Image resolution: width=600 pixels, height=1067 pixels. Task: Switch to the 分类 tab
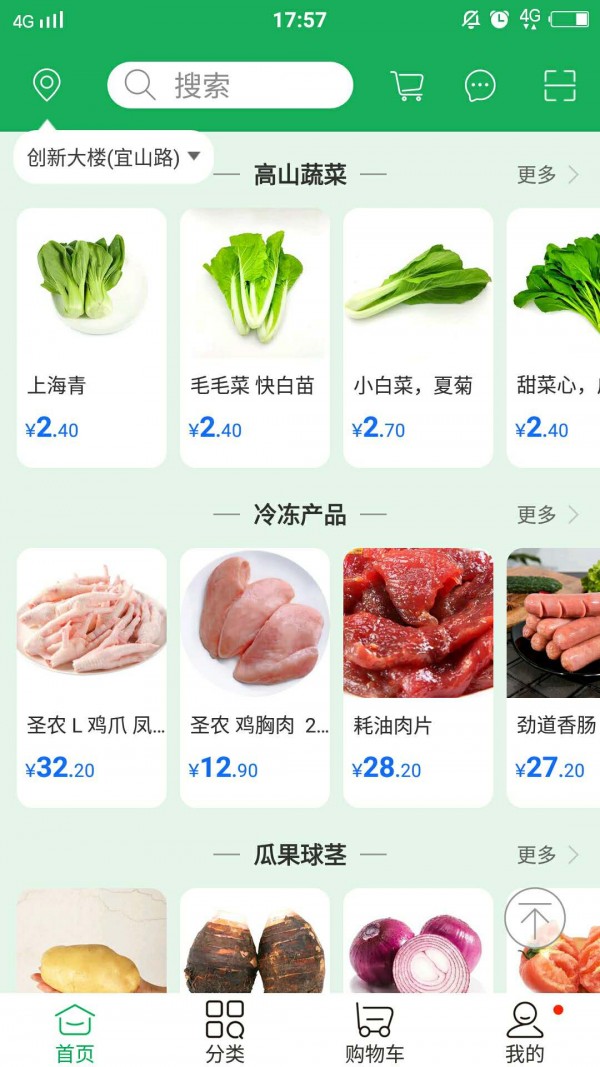coord(225,1031)
